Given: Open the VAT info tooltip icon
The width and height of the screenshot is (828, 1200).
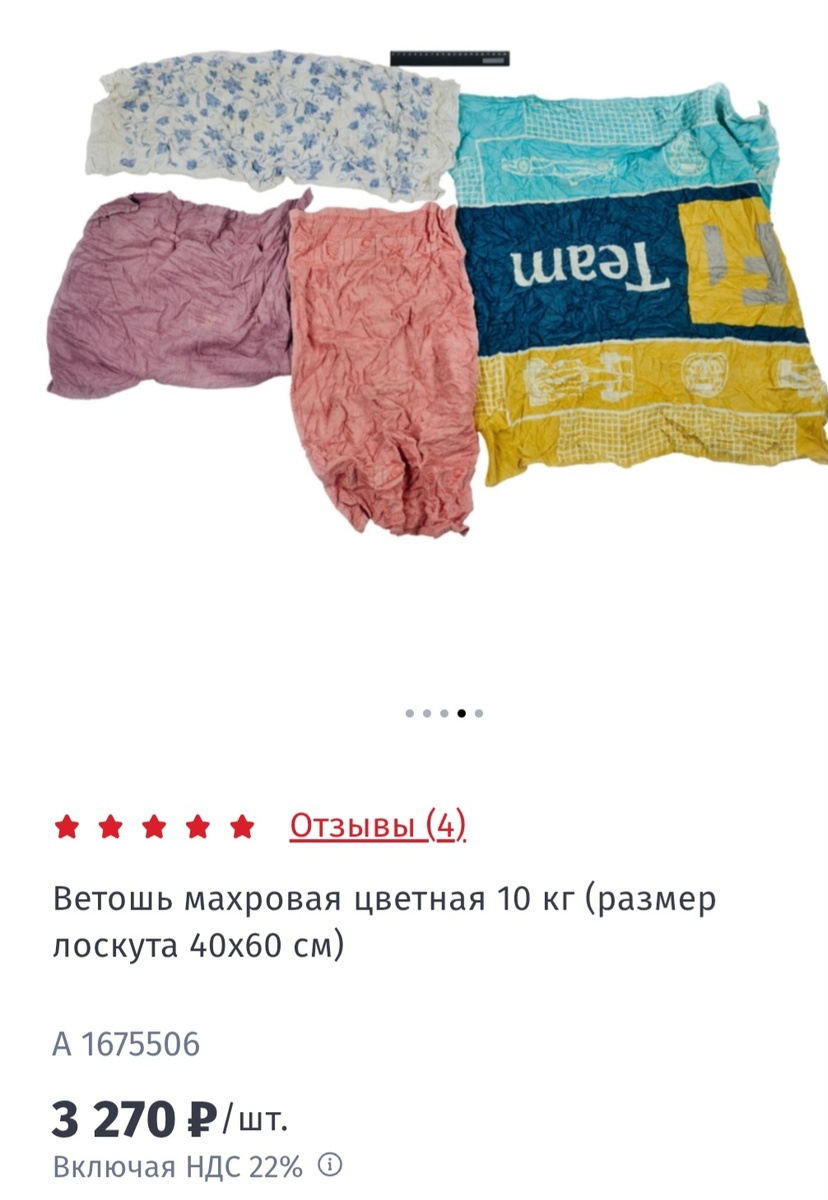Looking at the screenshot, I should [330, 1163].
